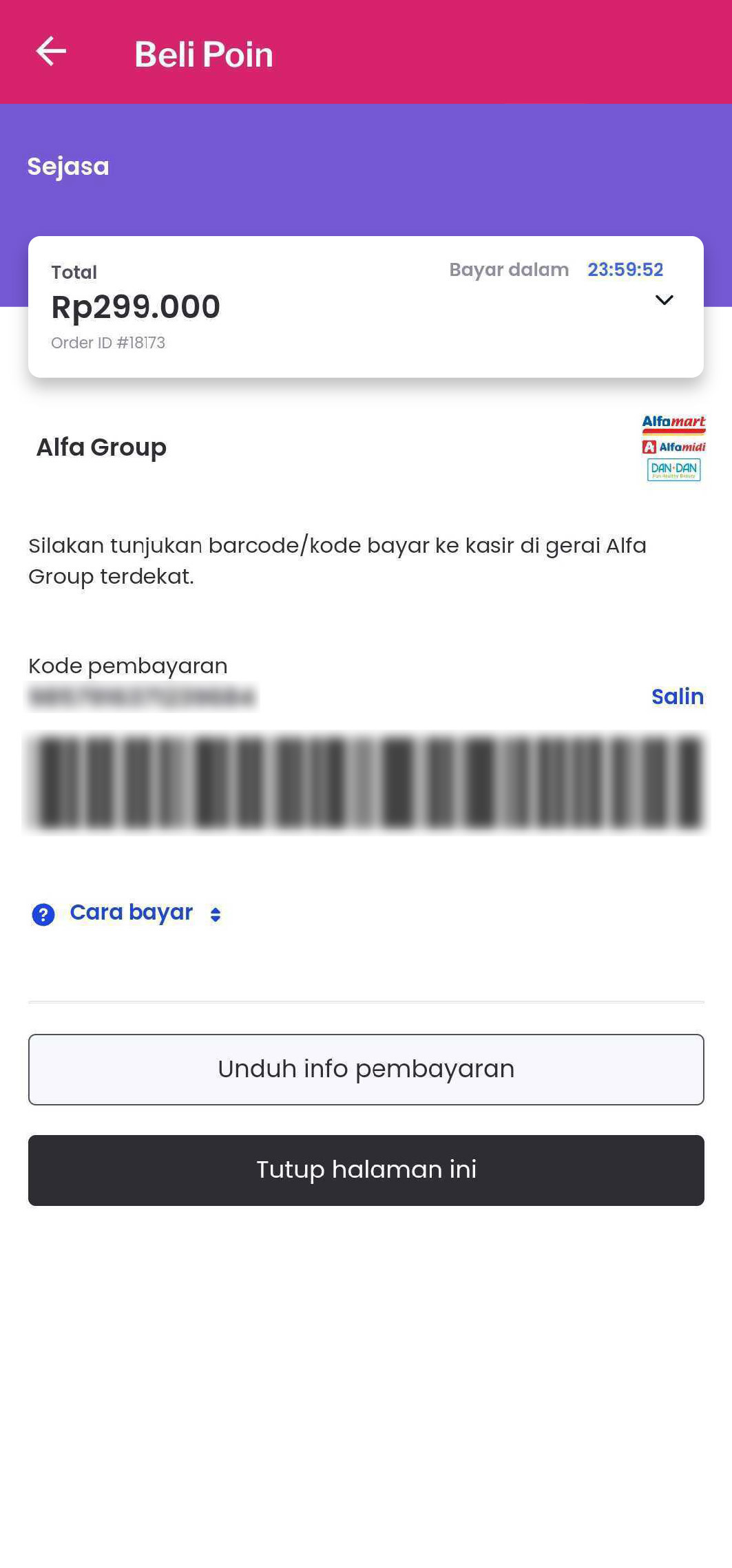The image size is (732, 1568).
Task: Click the Rp299.000 total amount
Action: [x=136, y=307]
